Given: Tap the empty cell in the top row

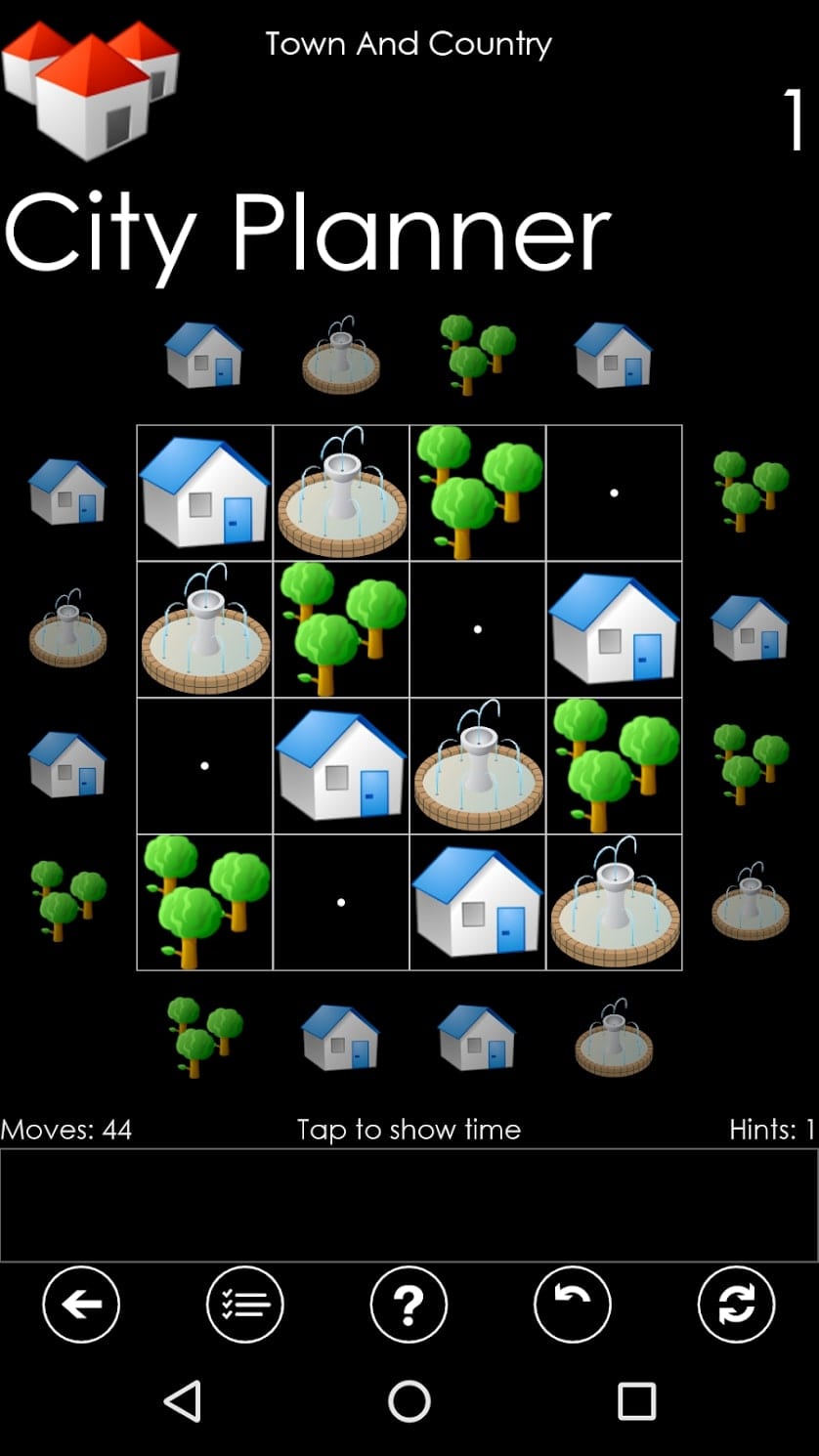Looking at the screenshot, I should coord(614,493).
